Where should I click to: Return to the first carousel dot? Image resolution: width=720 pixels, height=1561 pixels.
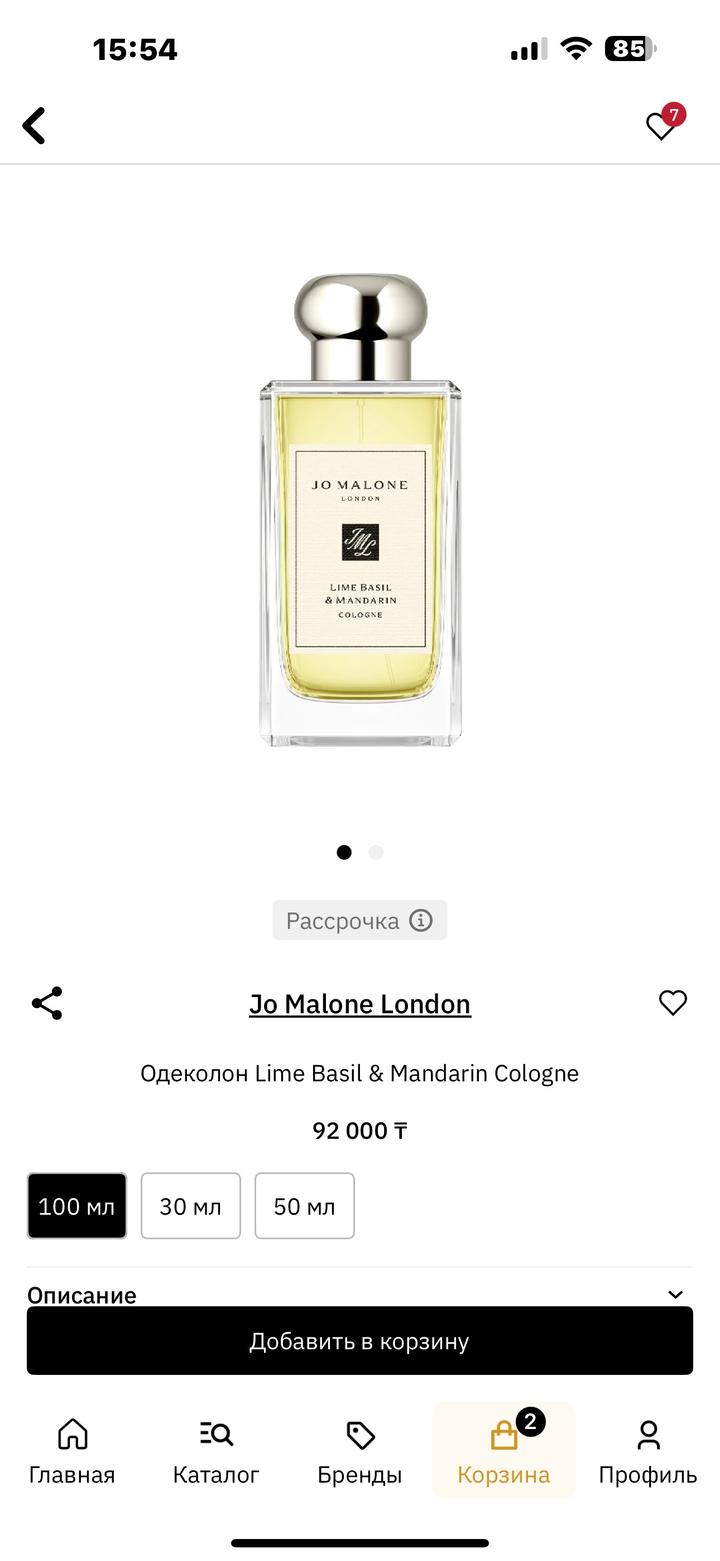point(344,852)
